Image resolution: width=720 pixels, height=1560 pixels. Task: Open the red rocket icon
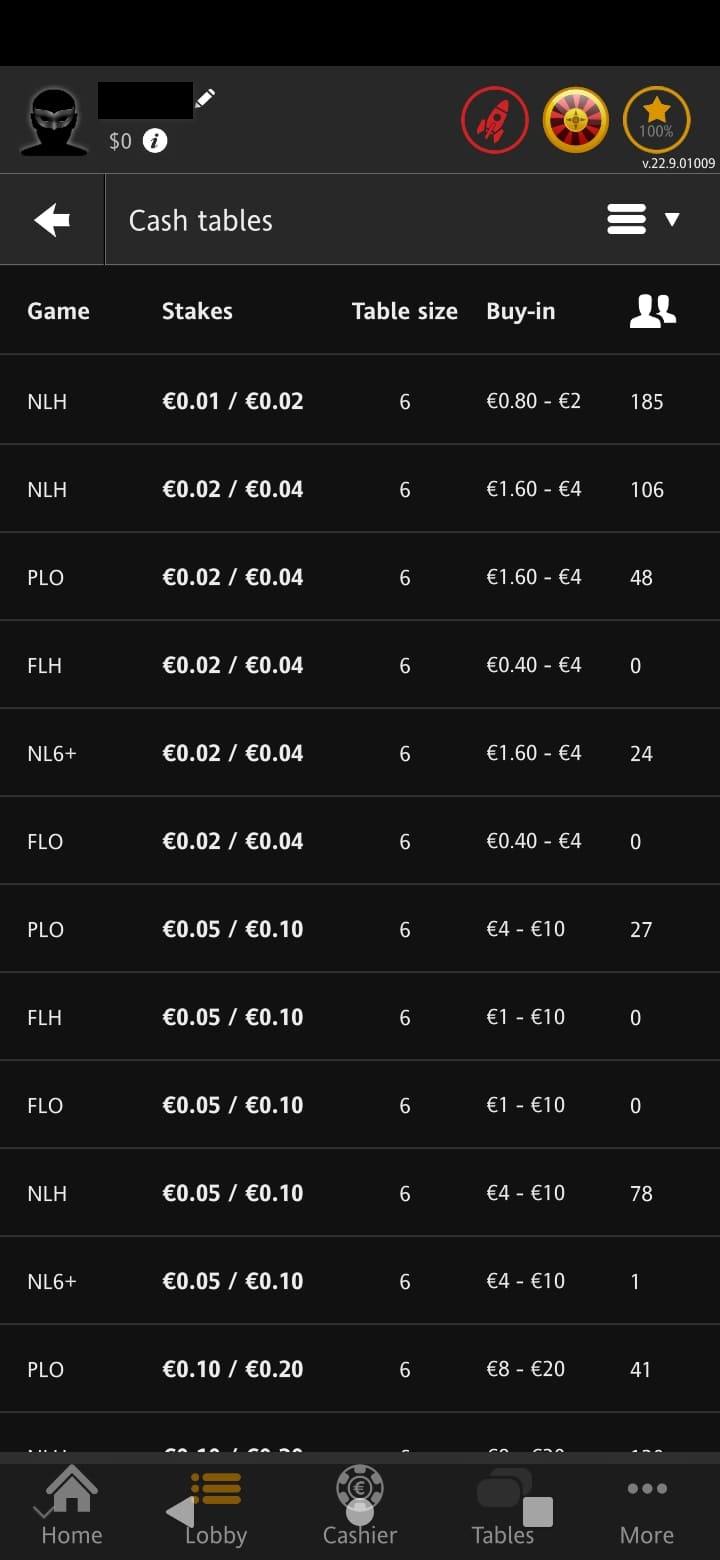[494, 121]
